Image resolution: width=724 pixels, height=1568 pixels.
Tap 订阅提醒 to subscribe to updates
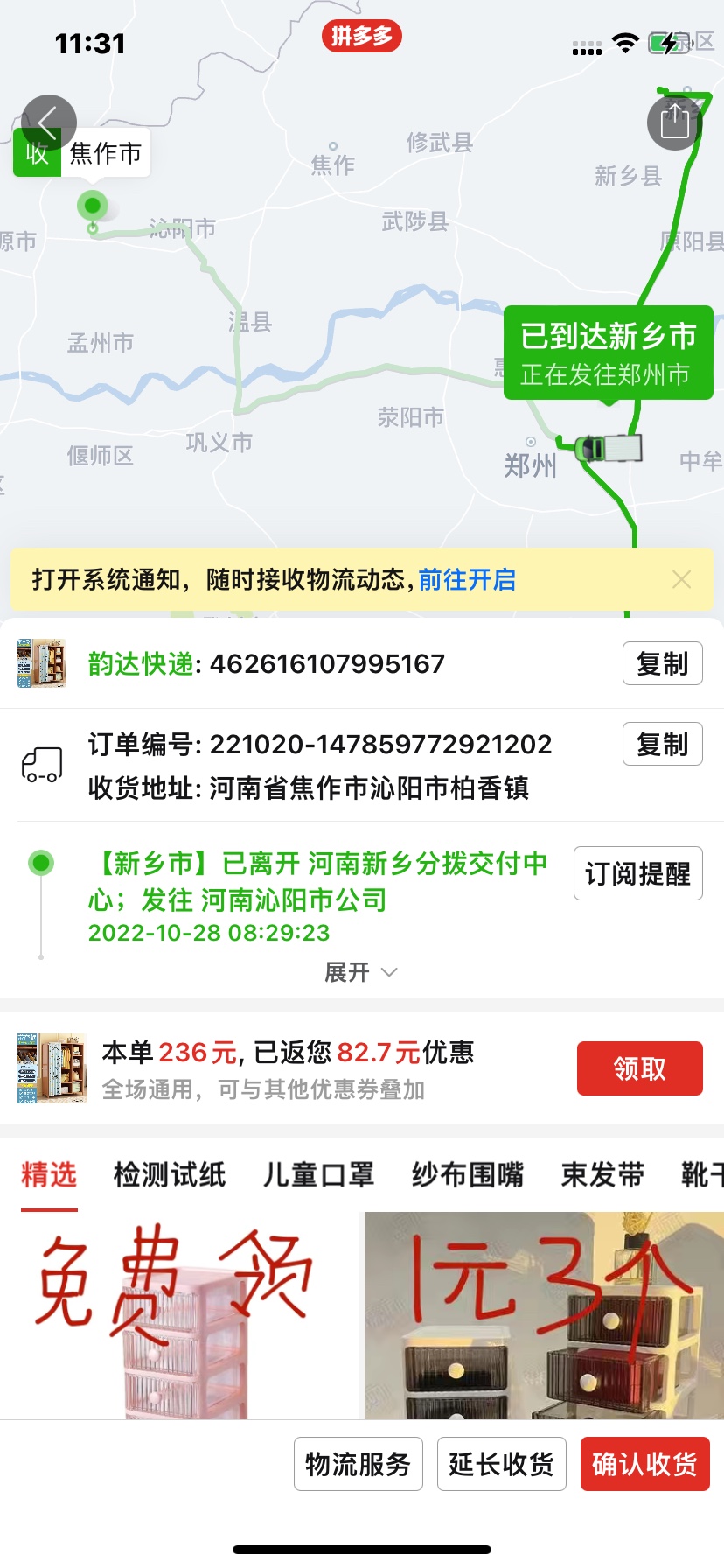[x=637, y=873]
